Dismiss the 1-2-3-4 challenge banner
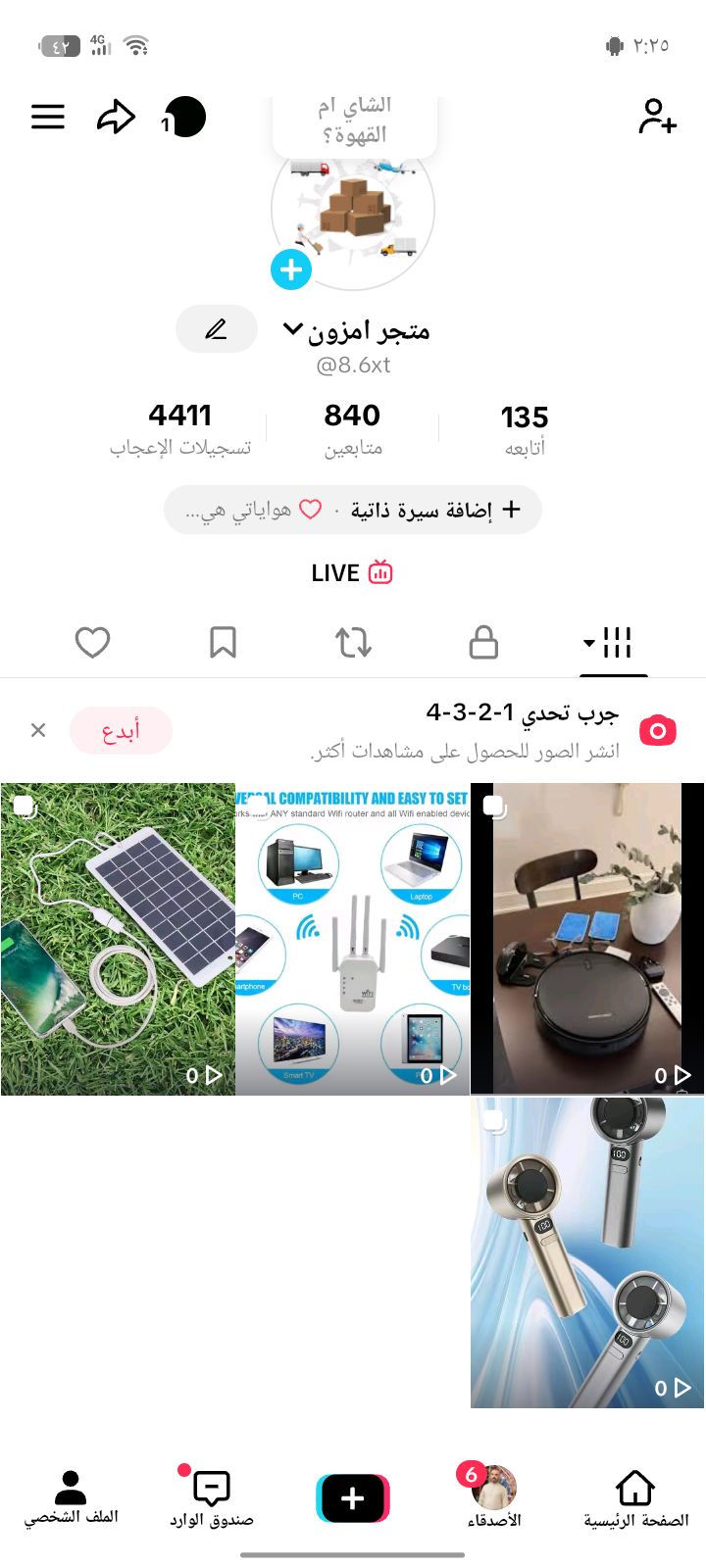This screenshot has width=706, height=1568. click(x=38, y=730)
